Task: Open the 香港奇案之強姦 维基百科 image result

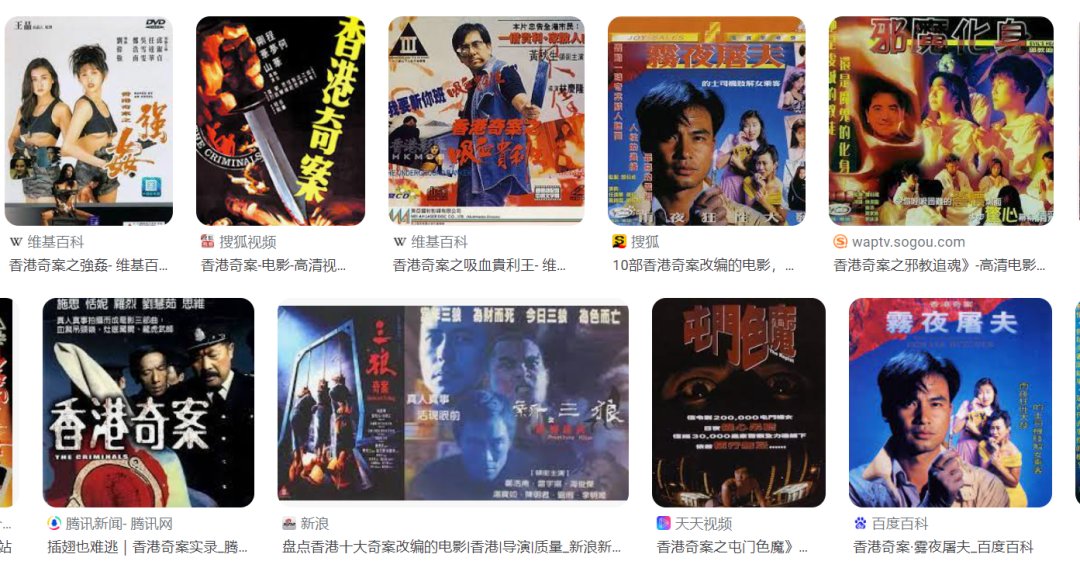Action: [88, 120]
